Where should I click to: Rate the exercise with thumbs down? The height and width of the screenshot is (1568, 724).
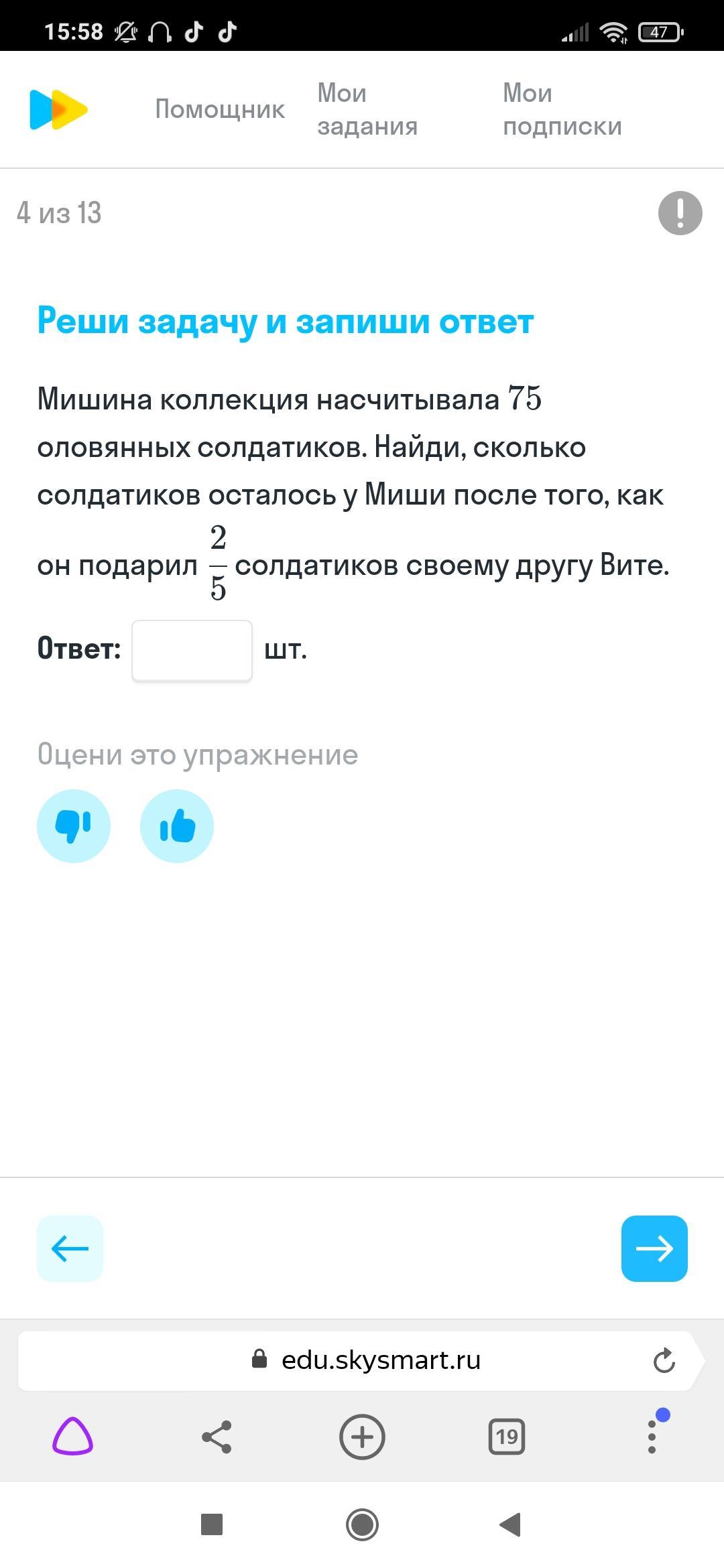(74, 826)
